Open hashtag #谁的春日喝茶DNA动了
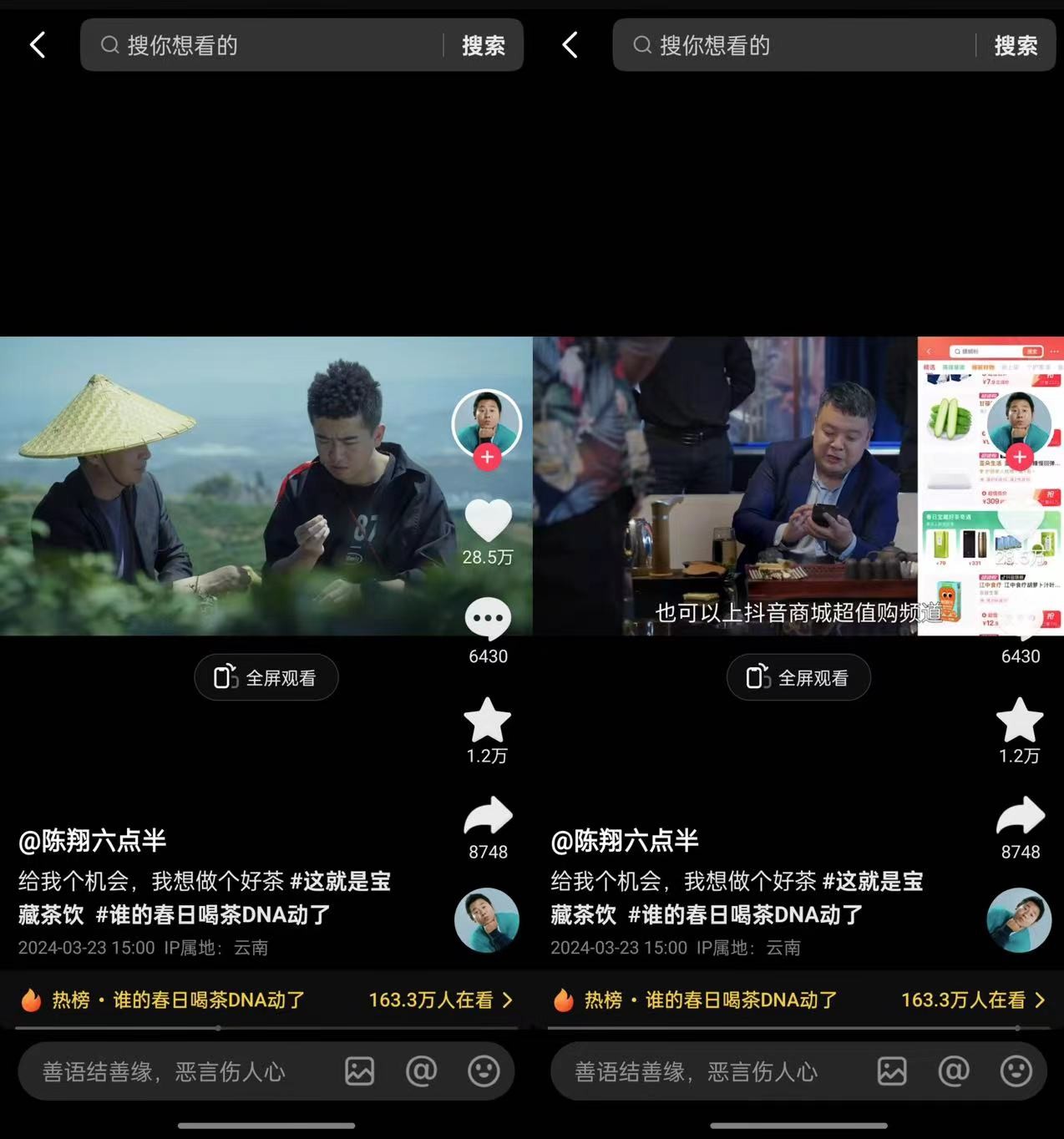The height and width of the screenshot is (1139, 1064). [213, 916]
